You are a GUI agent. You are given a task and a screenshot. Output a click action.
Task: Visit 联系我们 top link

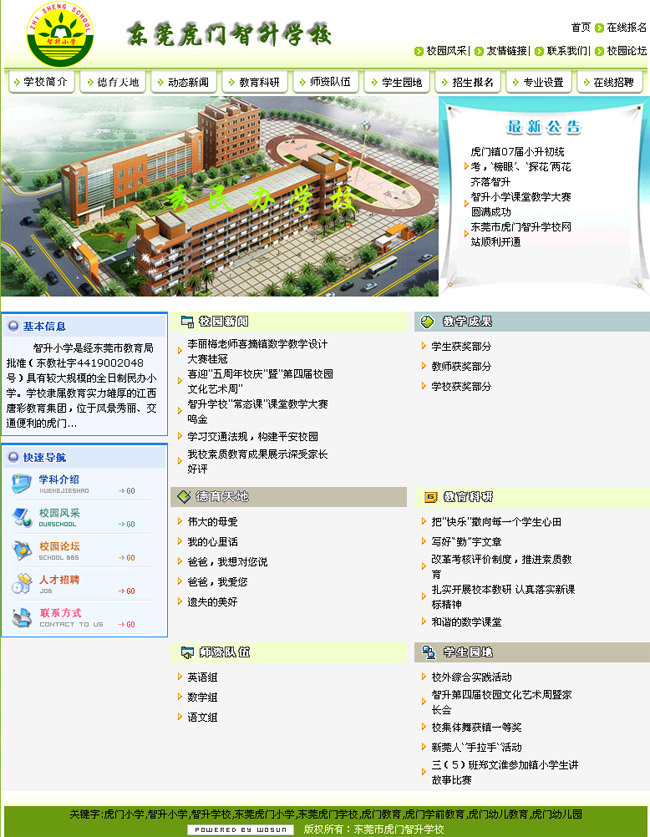(x=565, y=50)
